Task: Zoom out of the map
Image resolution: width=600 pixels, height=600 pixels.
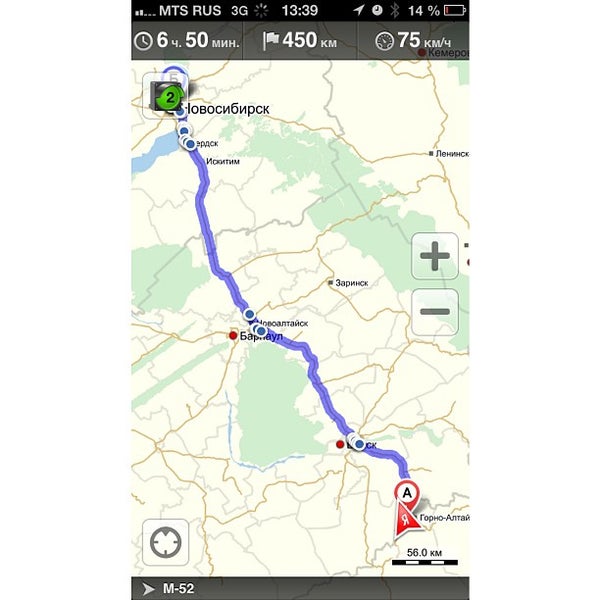Action: pos(435,312)
